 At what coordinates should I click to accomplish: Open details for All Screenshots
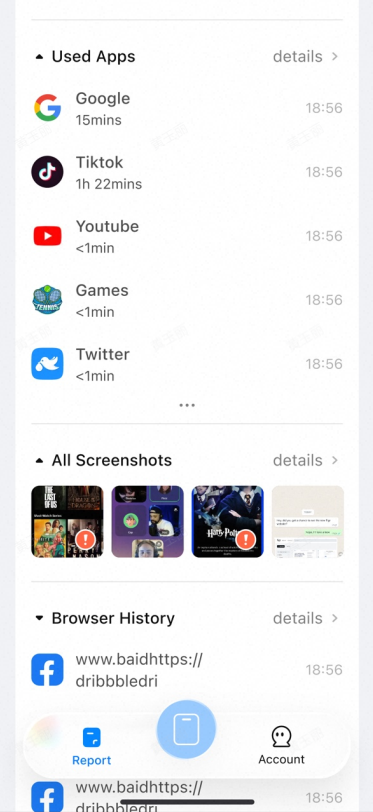coord(305,460)
